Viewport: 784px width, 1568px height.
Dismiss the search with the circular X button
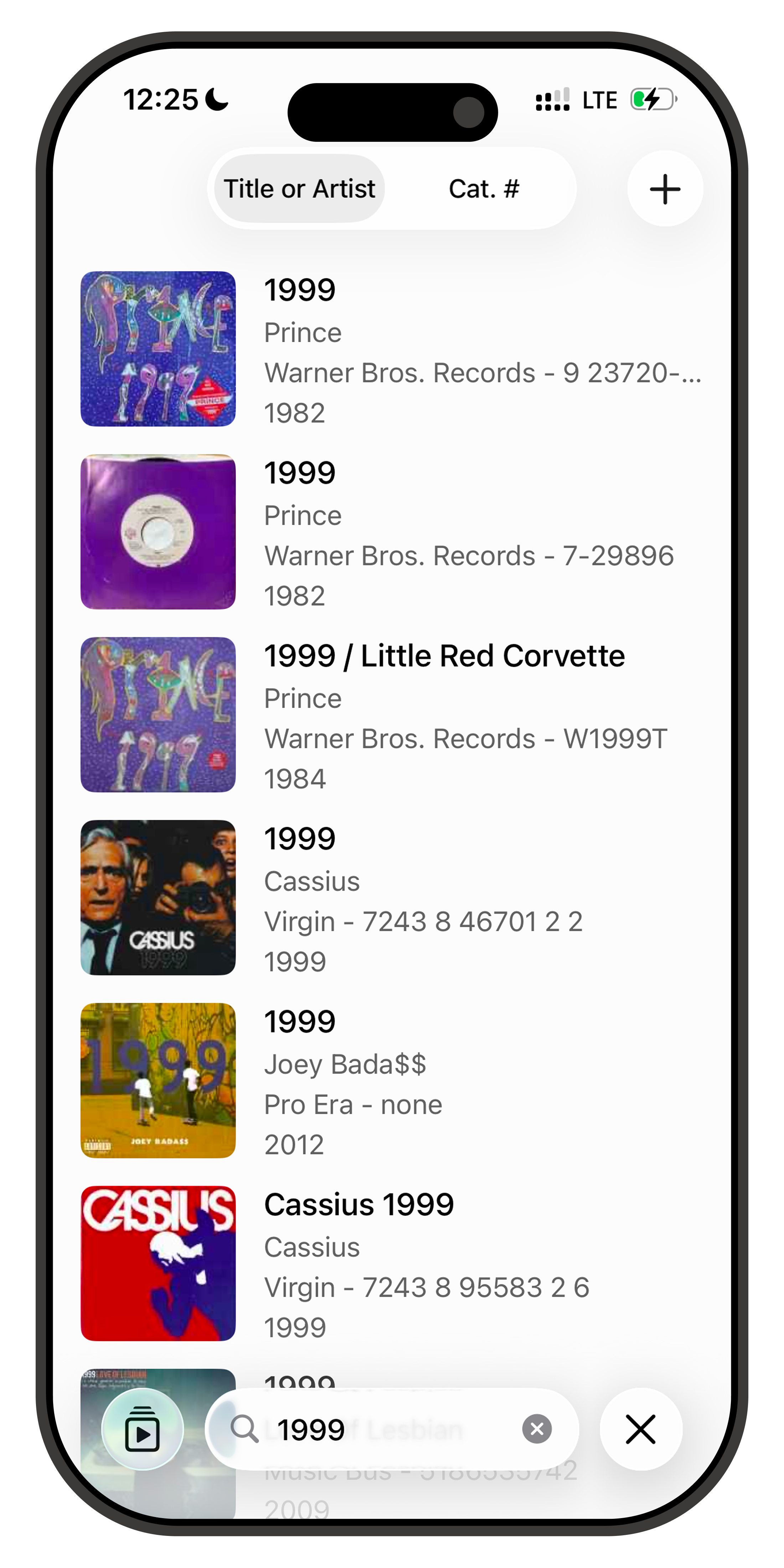point(640,1430)
